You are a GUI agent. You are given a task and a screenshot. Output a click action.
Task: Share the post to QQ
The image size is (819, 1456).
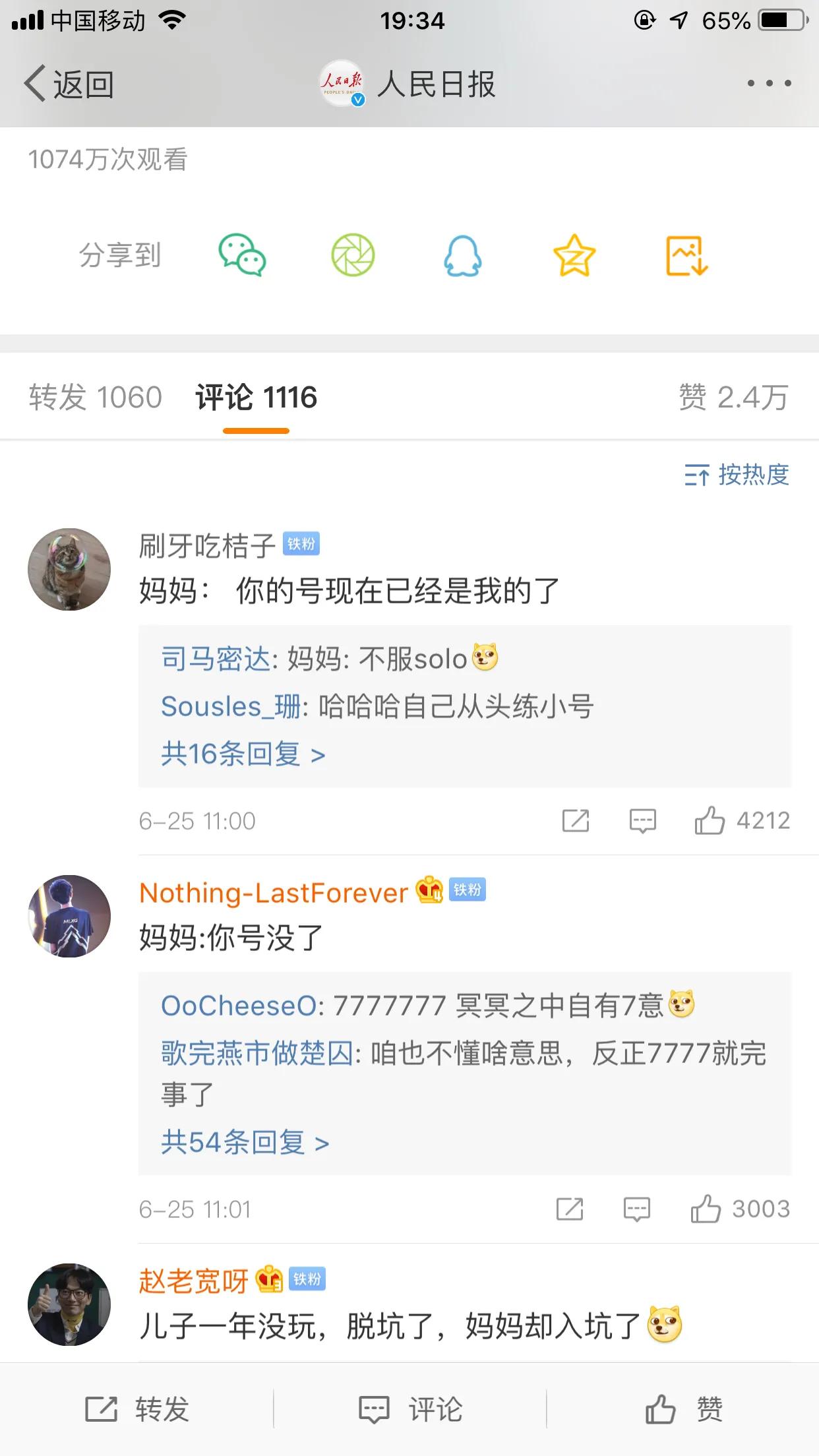tap(464, 256)
